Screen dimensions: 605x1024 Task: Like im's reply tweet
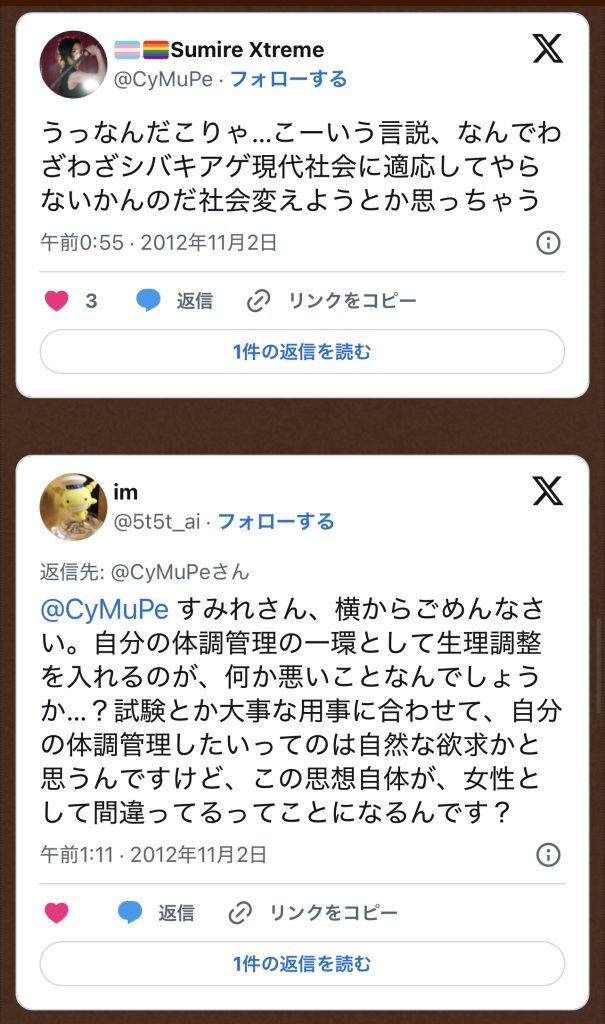pyautogui.click(x=57, y=912)
